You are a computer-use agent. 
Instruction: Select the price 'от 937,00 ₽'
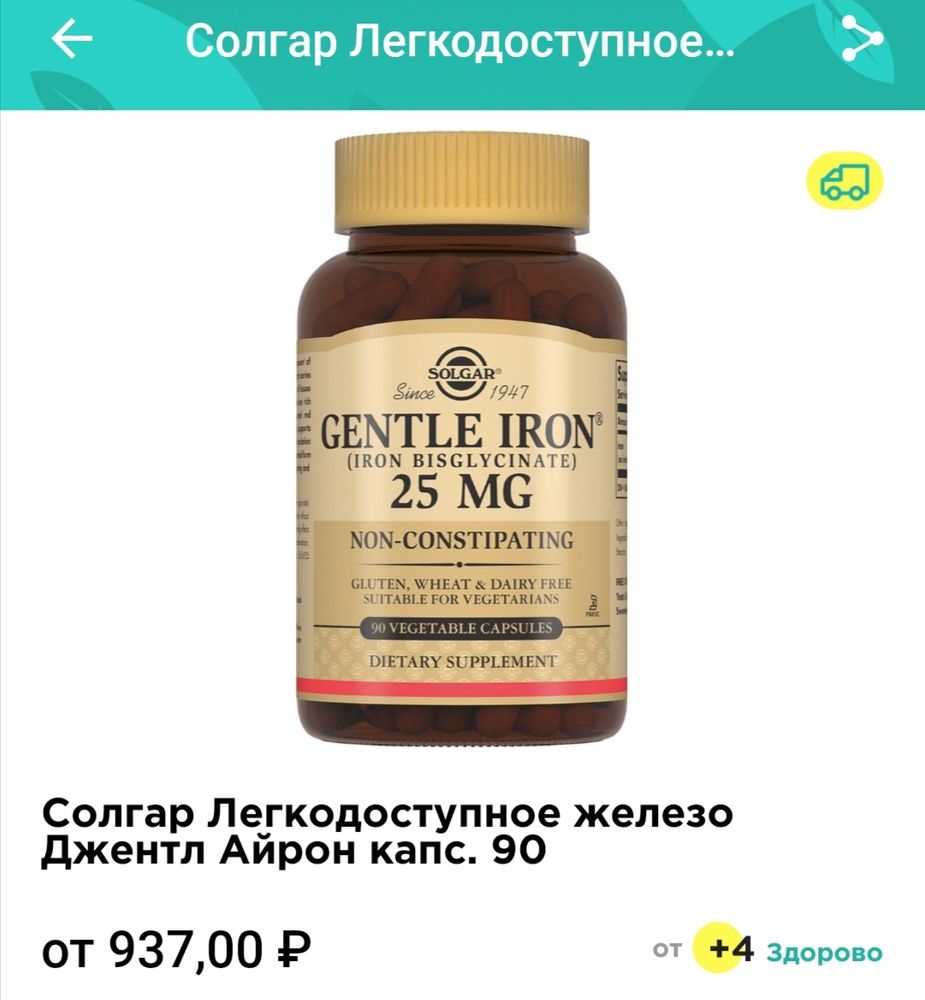[176, 944]
